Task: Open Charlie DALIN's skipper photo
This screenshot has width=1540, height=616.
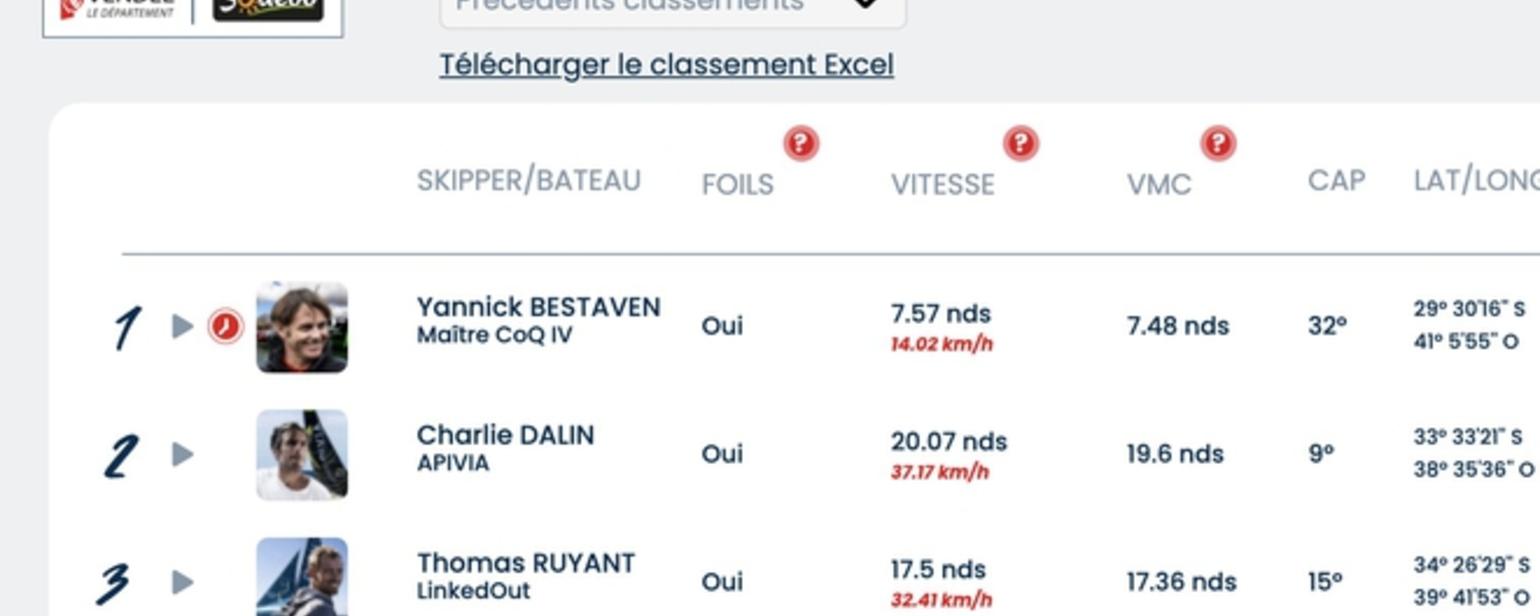Action: (x=302, y=454)
